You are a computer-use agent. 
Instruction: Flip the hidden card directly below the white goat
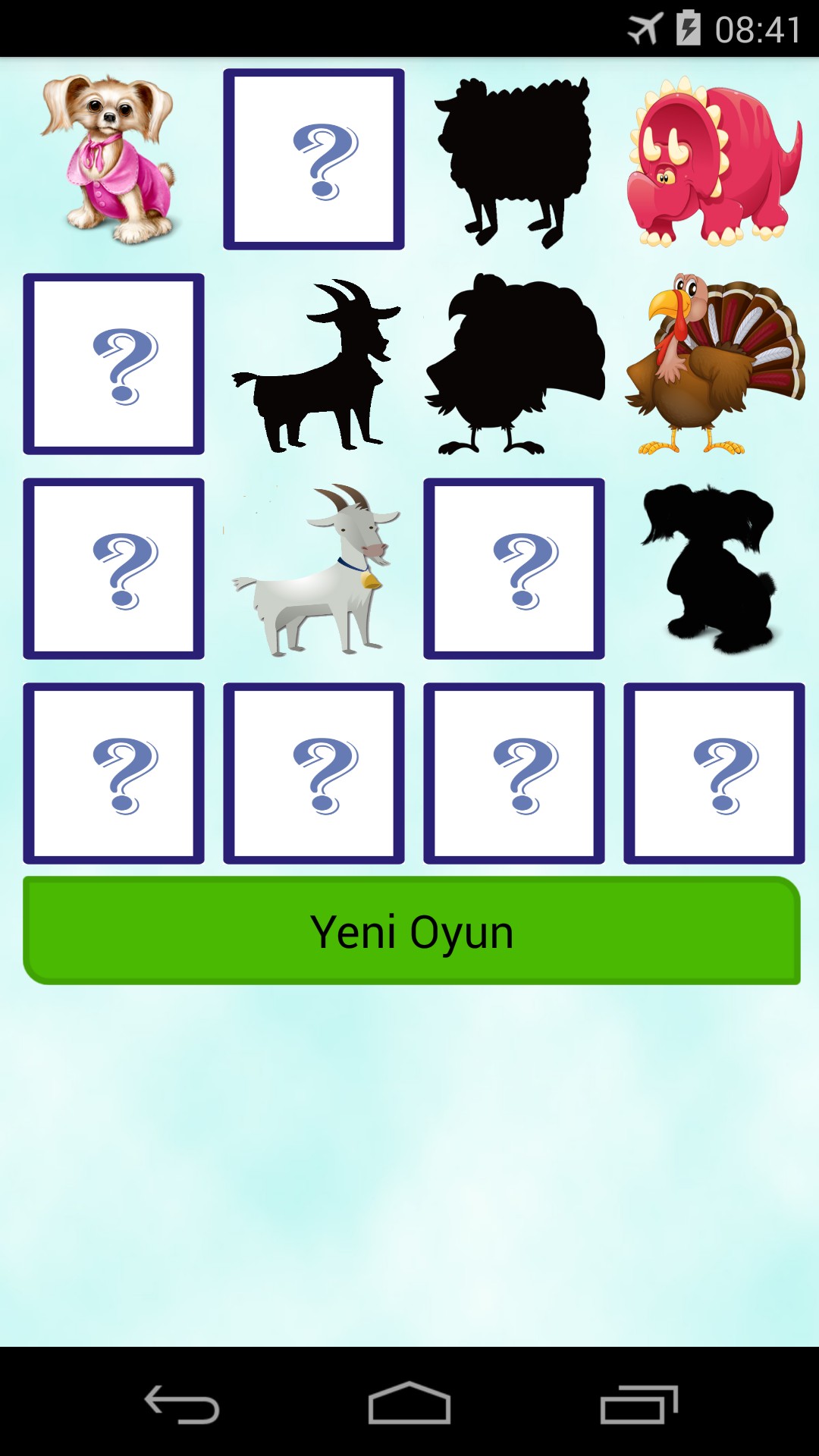pyautogui.click(x=314, y=773)
